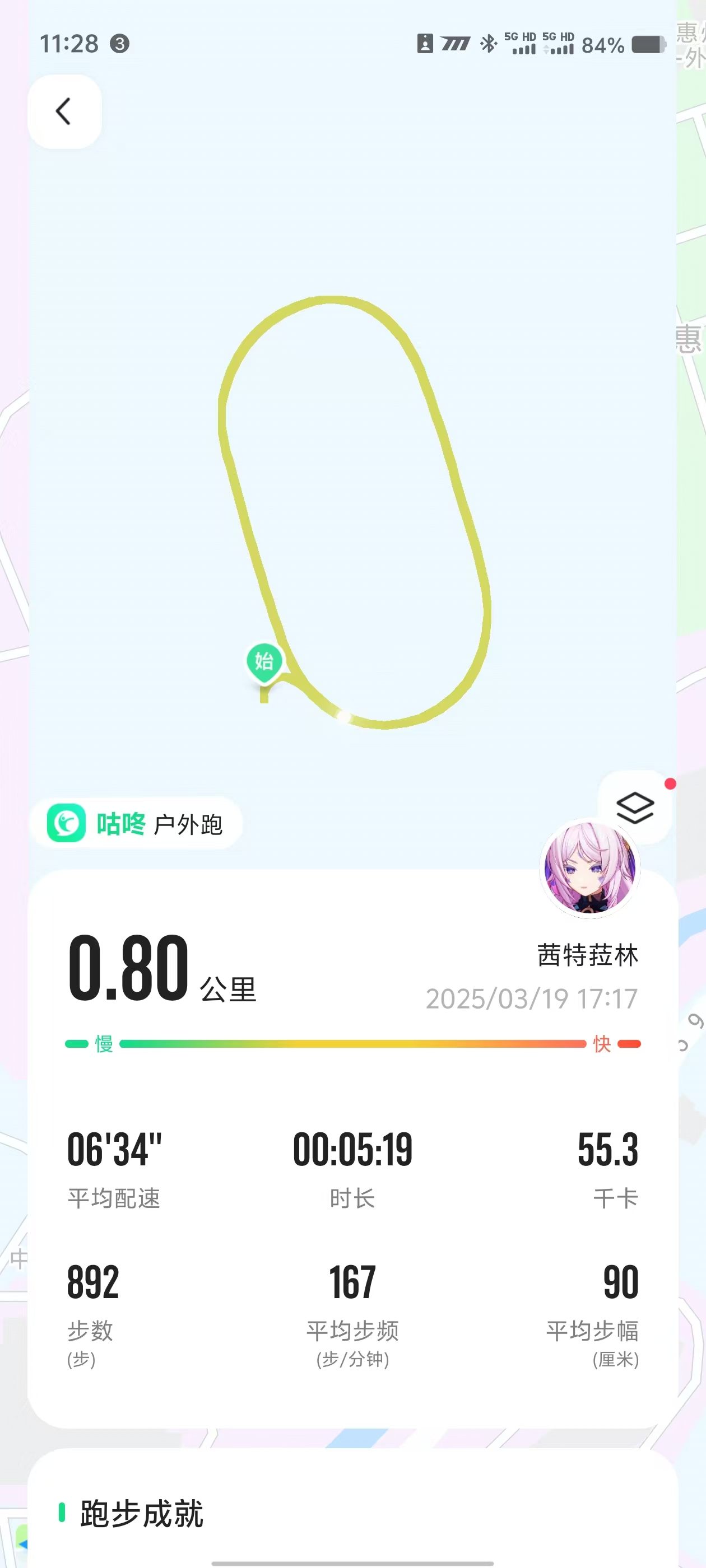706x1568 pixels.
Task: Open the 茜特菈林 profile avatar
Action: tap(589, 868)
